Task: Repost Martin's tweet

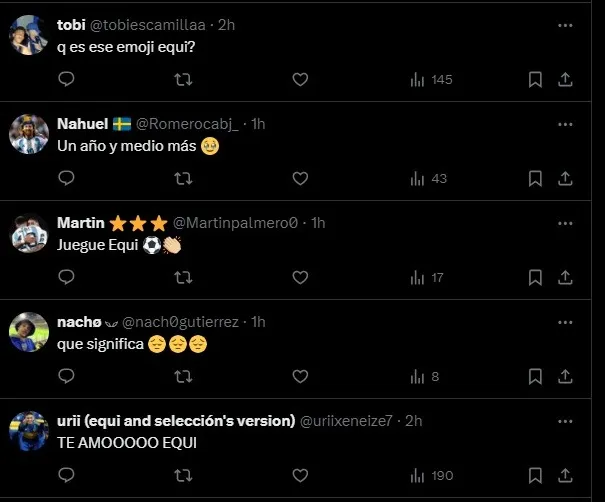Action: point(183,277)
